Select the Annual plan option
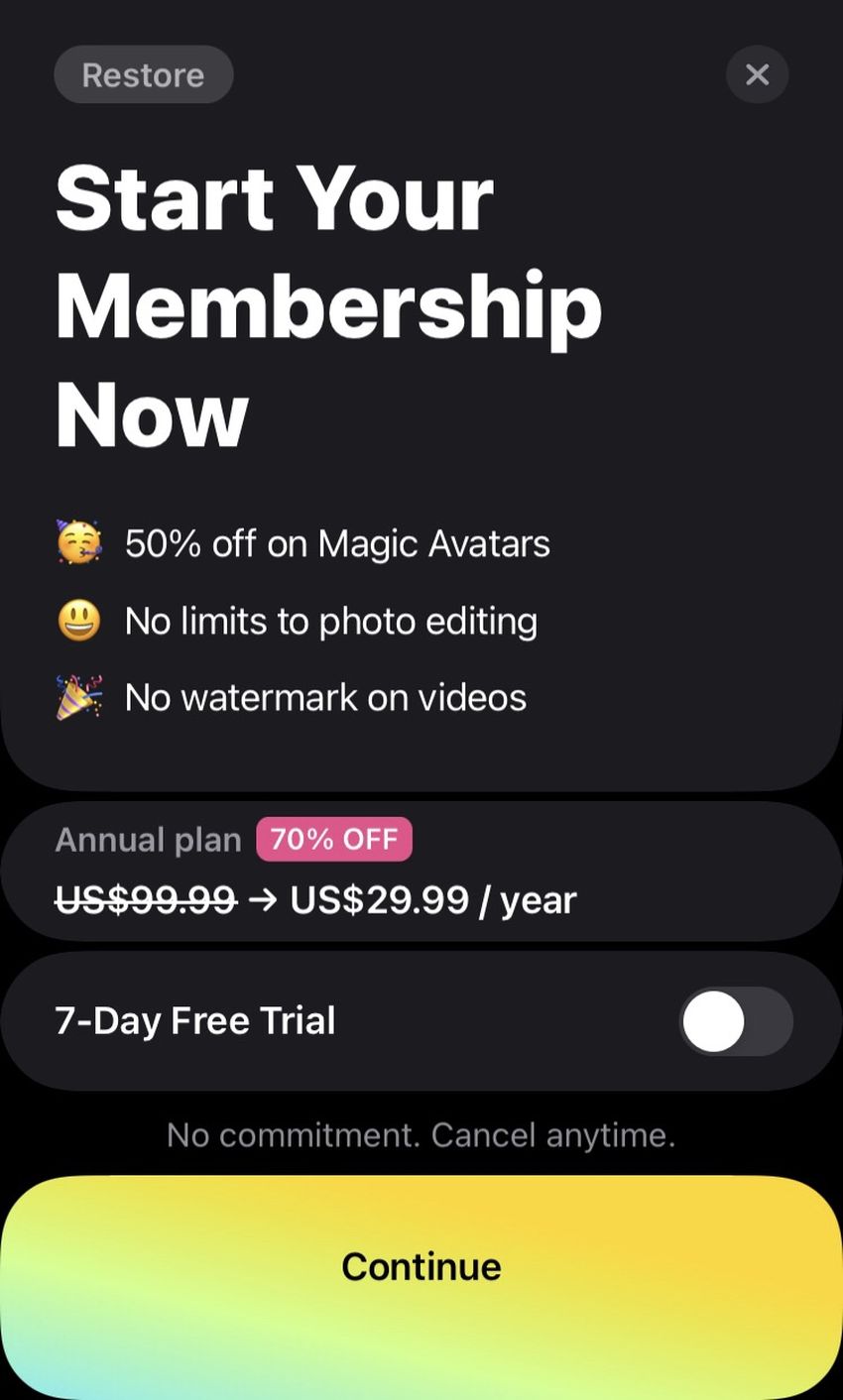The width and height of the screenshot is (843, 1400). click(421, 872)
